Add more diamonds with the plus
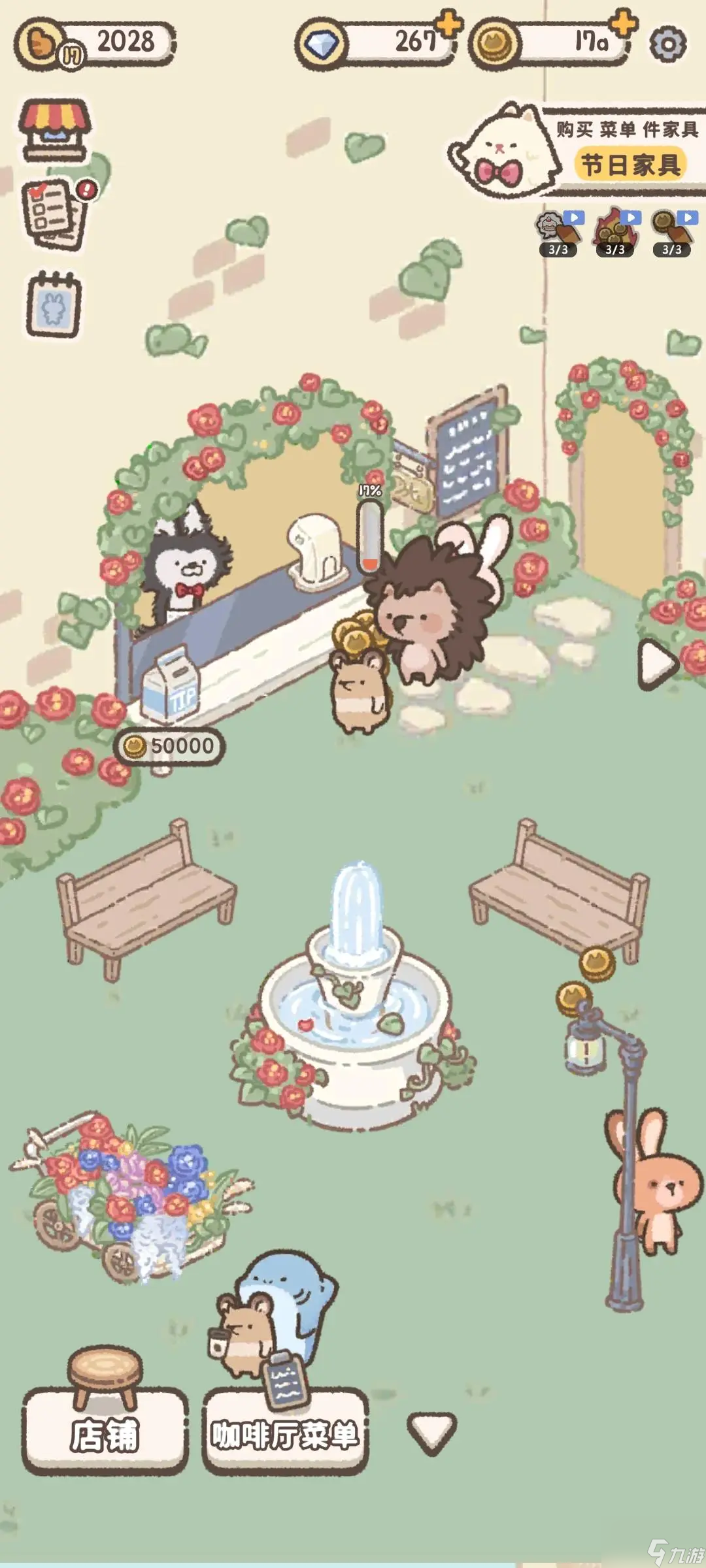This screenshot has width=706, height=1568. pos(449,25)
